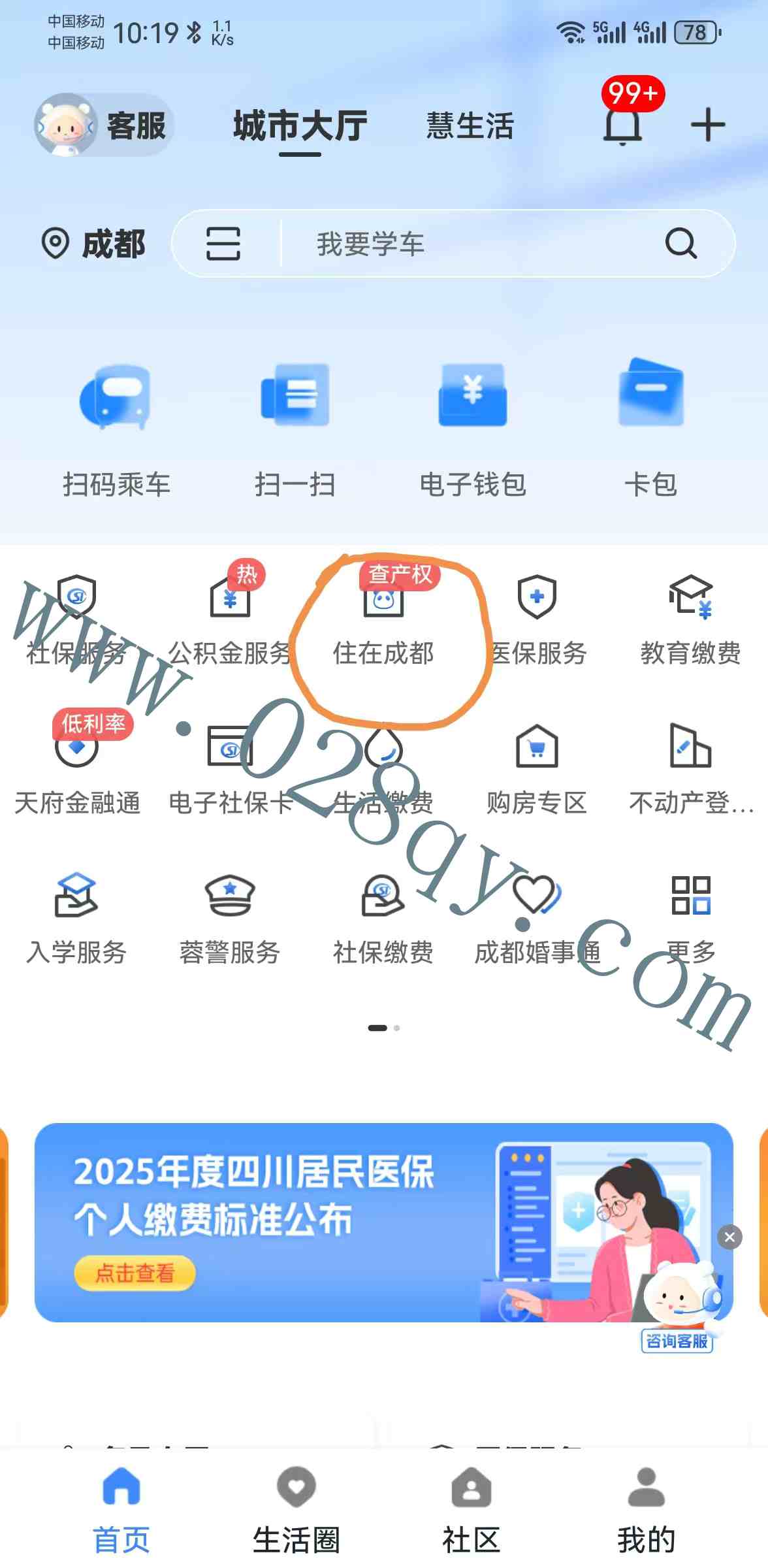Open 购房专区
Image resolution: width=768 pixels, height=1568 pixels.
[x=537, y=771]
